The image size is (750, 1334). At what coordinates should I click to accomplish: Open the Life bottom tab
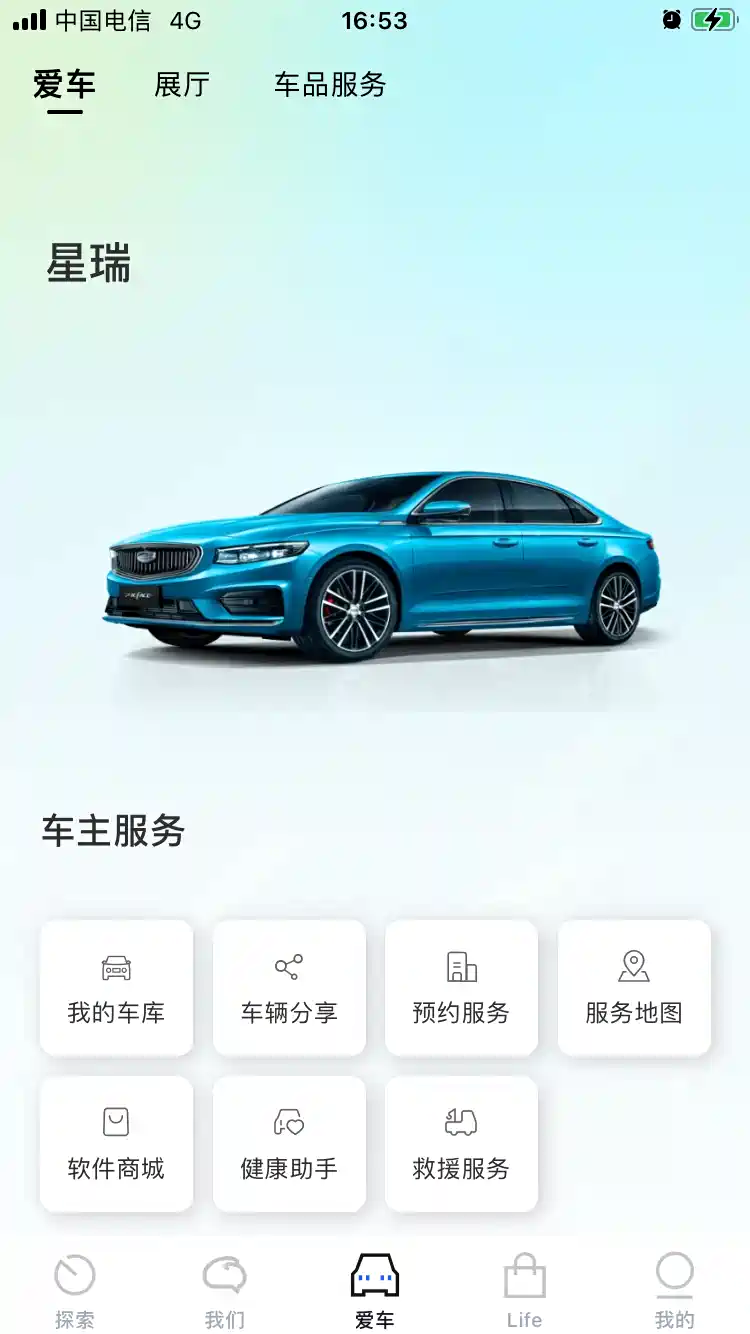pos(524,1290)
